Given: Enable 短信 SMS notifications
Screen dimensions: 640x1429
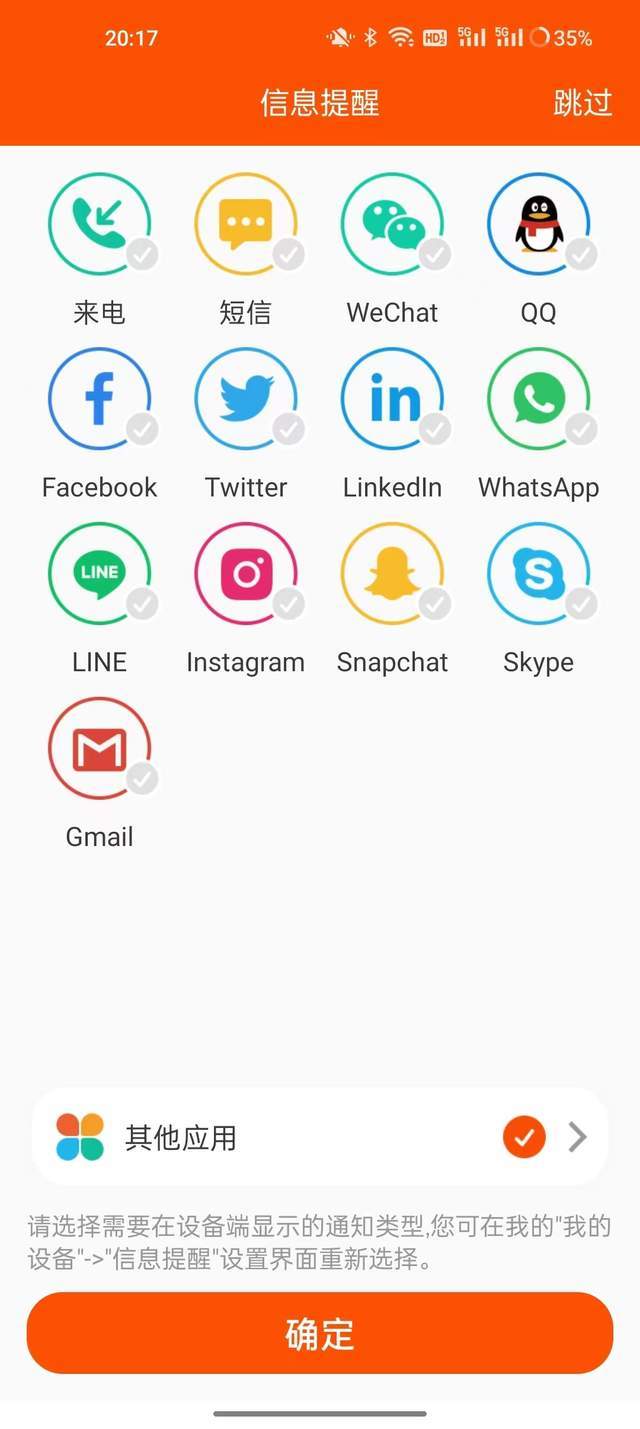Looking at the screenshot, I should [246, 224].
